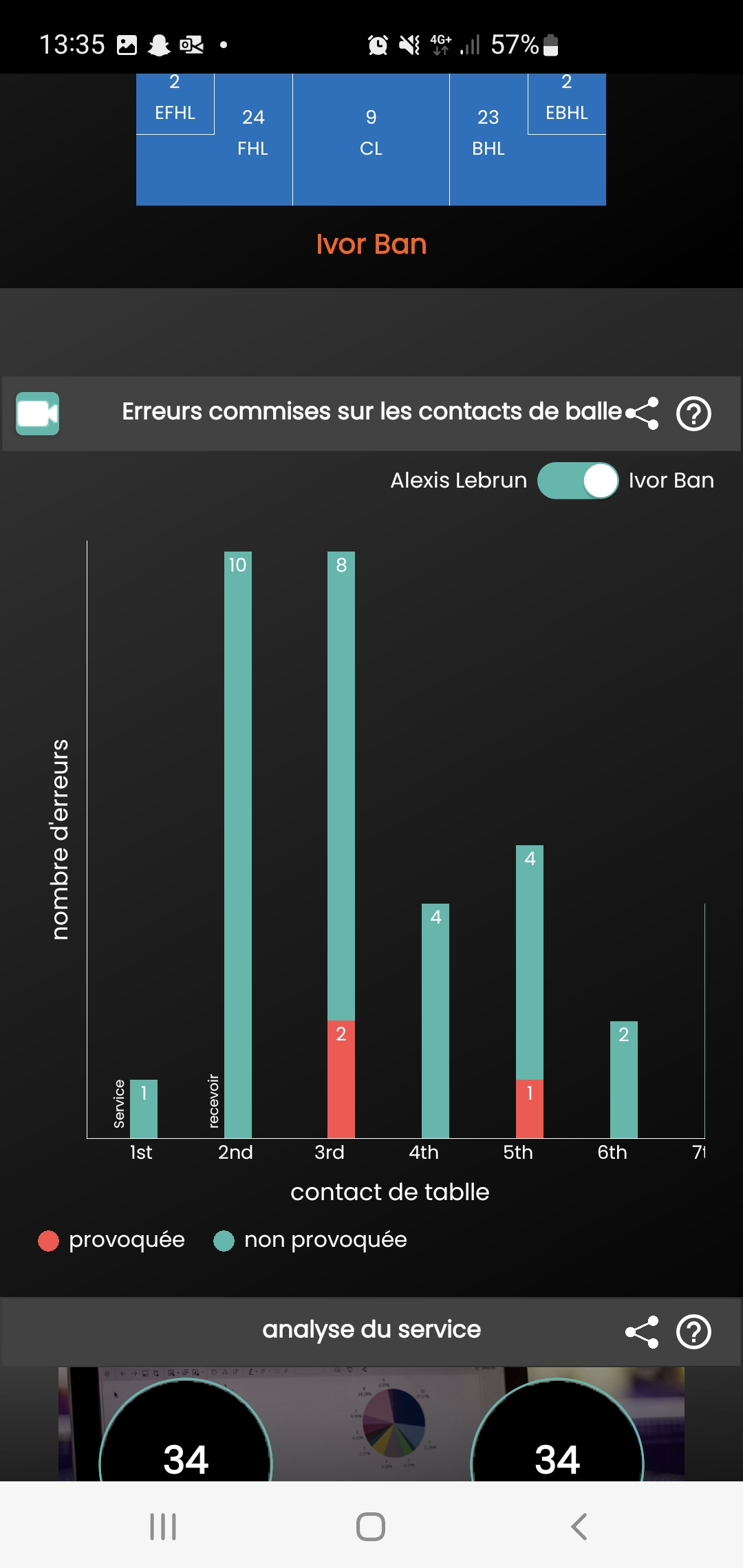Image resolution: width=743 pixels, height=1568 pixels.
Task: Open help for ball contact errors
Action: click(x=693, y=413)
